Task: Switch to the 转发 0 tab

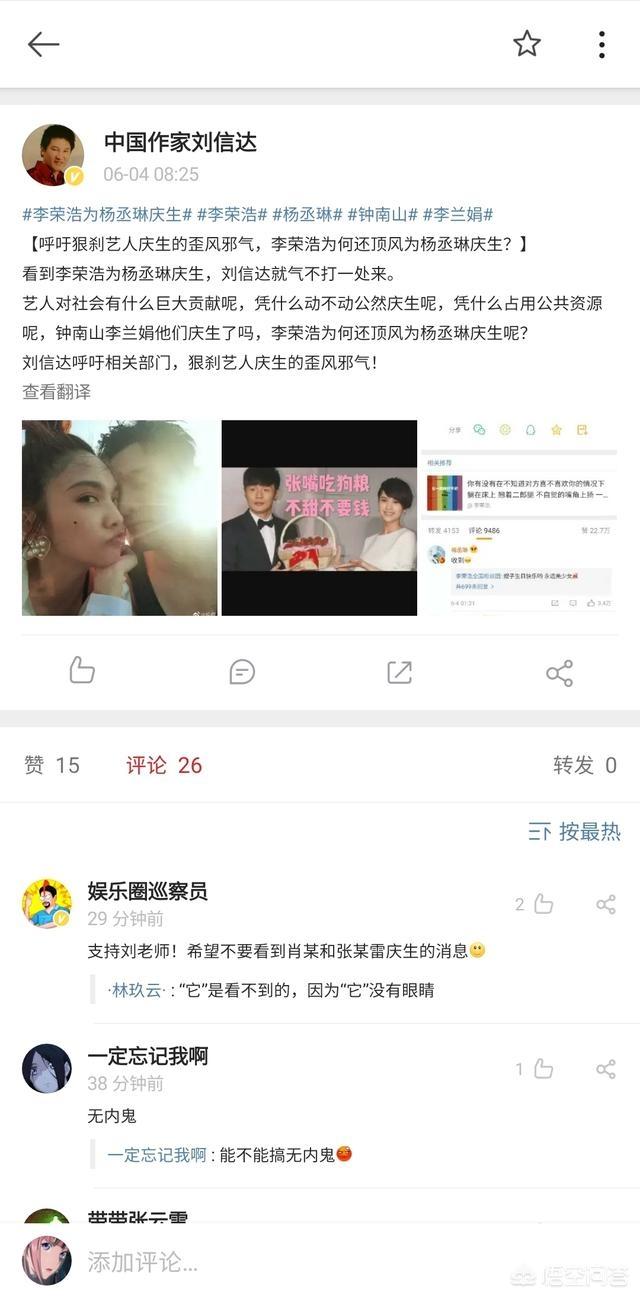Action: pyautogui.click(x=585, y=765)
